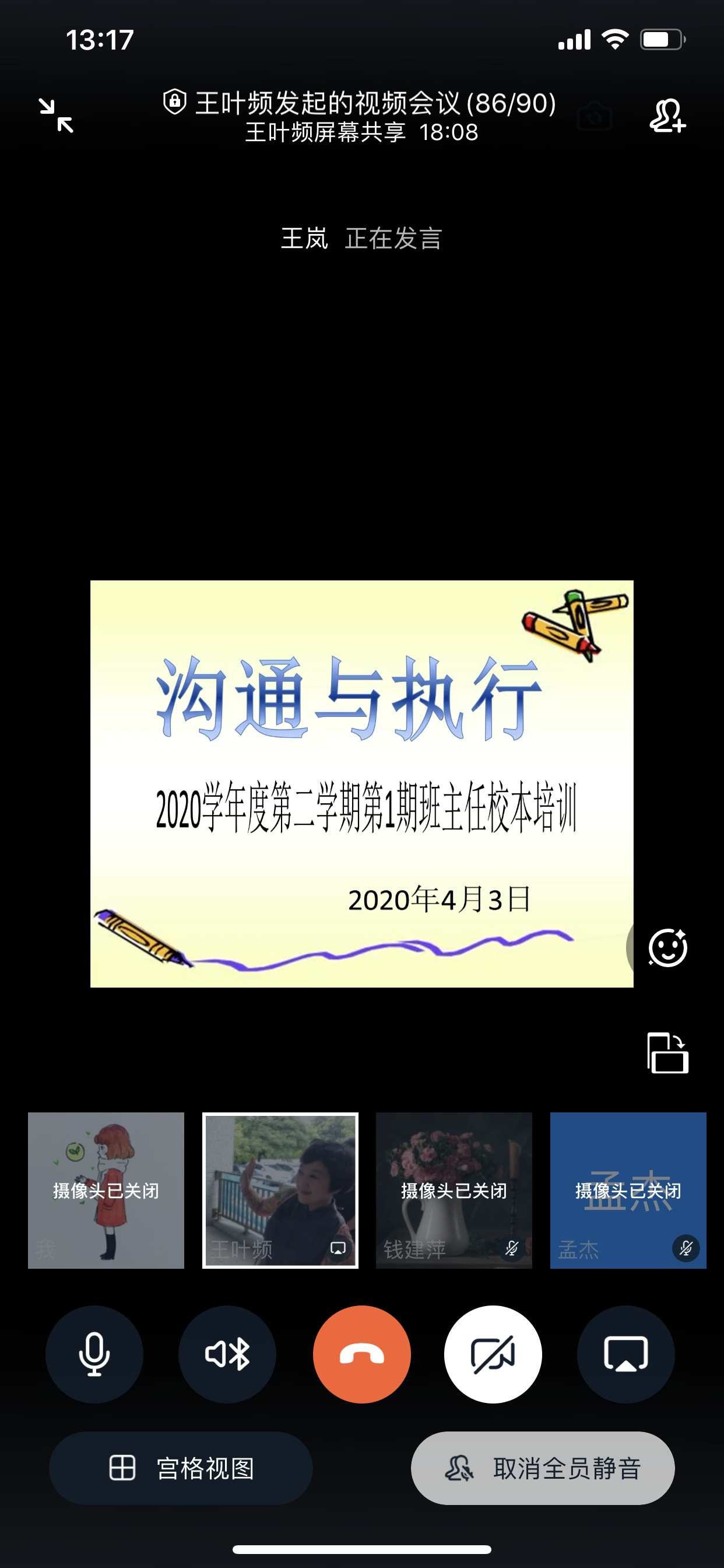Switch the Bluetooth speaker audio output
Viewport: 724px width, 1568px height.
227,1354
